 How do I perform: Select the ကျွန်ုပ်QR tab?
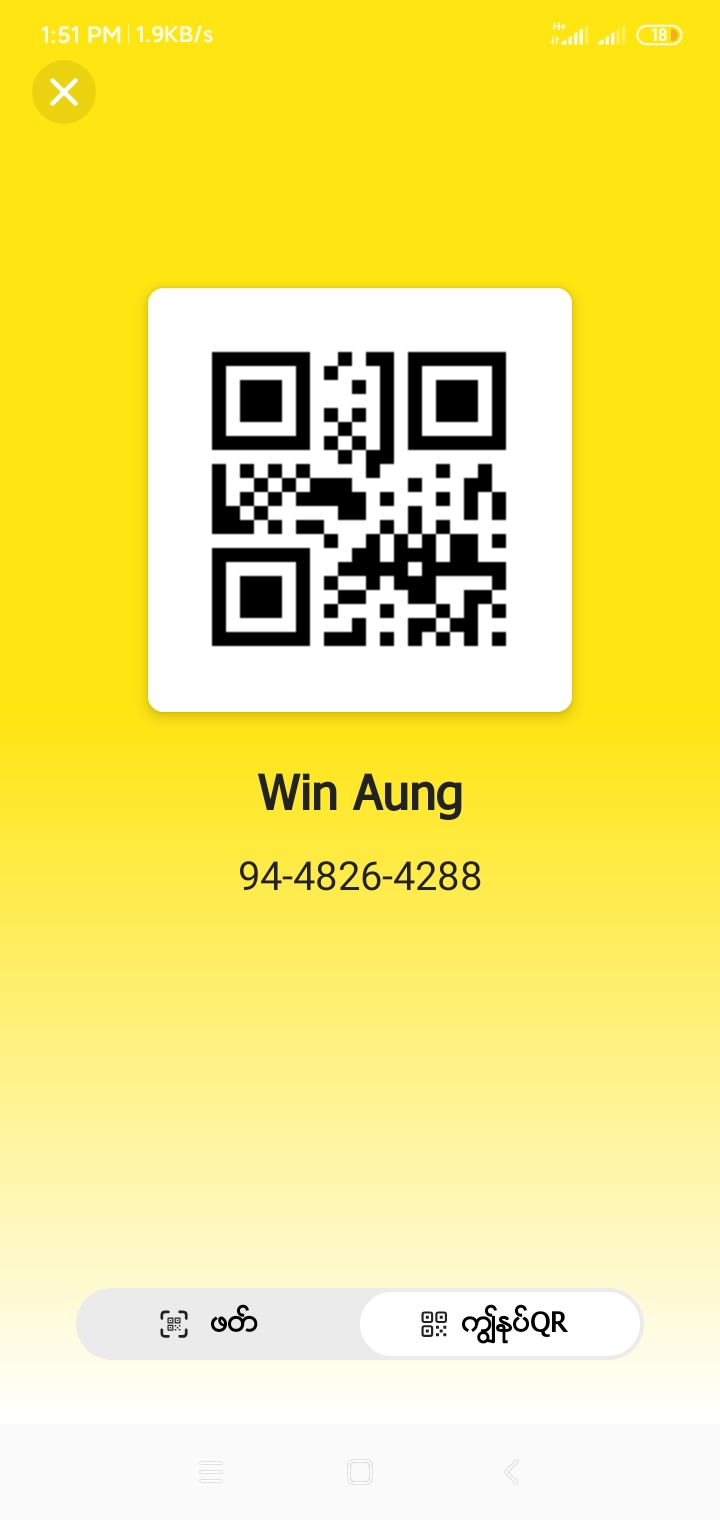(499, 1324)
